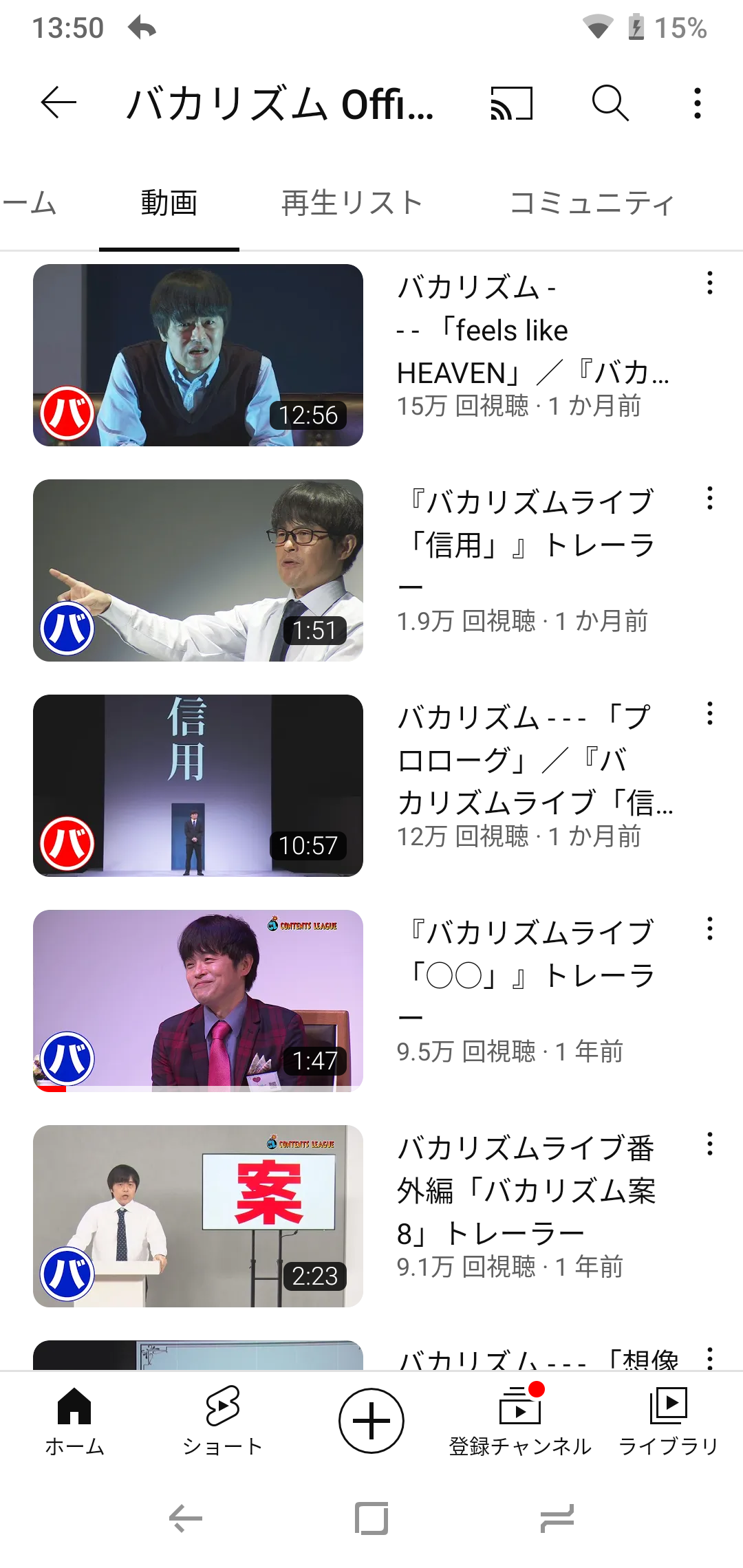Play the 「feels like HEAVEN」 video
743x1568 pixels.
(x=198, y=355)
